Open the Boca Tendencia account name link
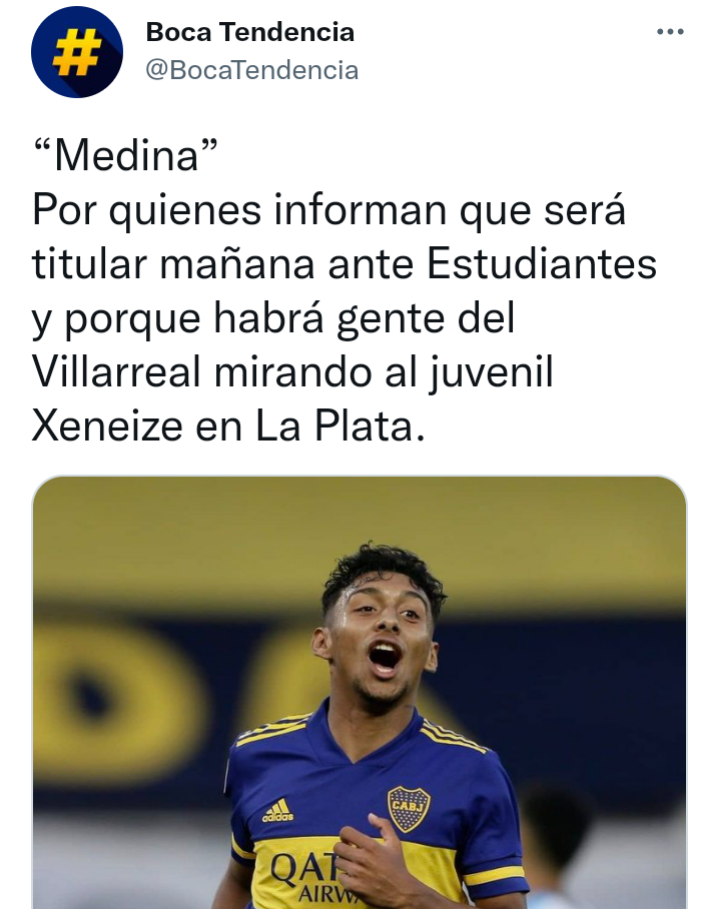This screenshot has height=909, width=719. click(x=250, y=32)
